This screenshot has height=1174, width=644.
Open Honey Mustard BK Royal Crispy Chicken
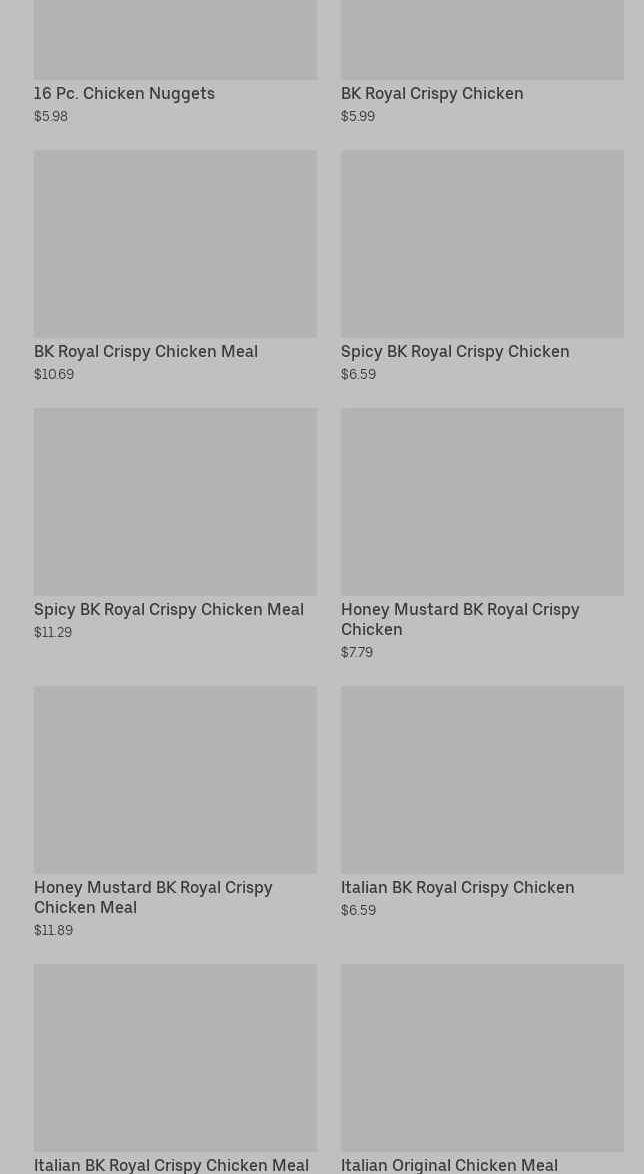coord(482,534)
